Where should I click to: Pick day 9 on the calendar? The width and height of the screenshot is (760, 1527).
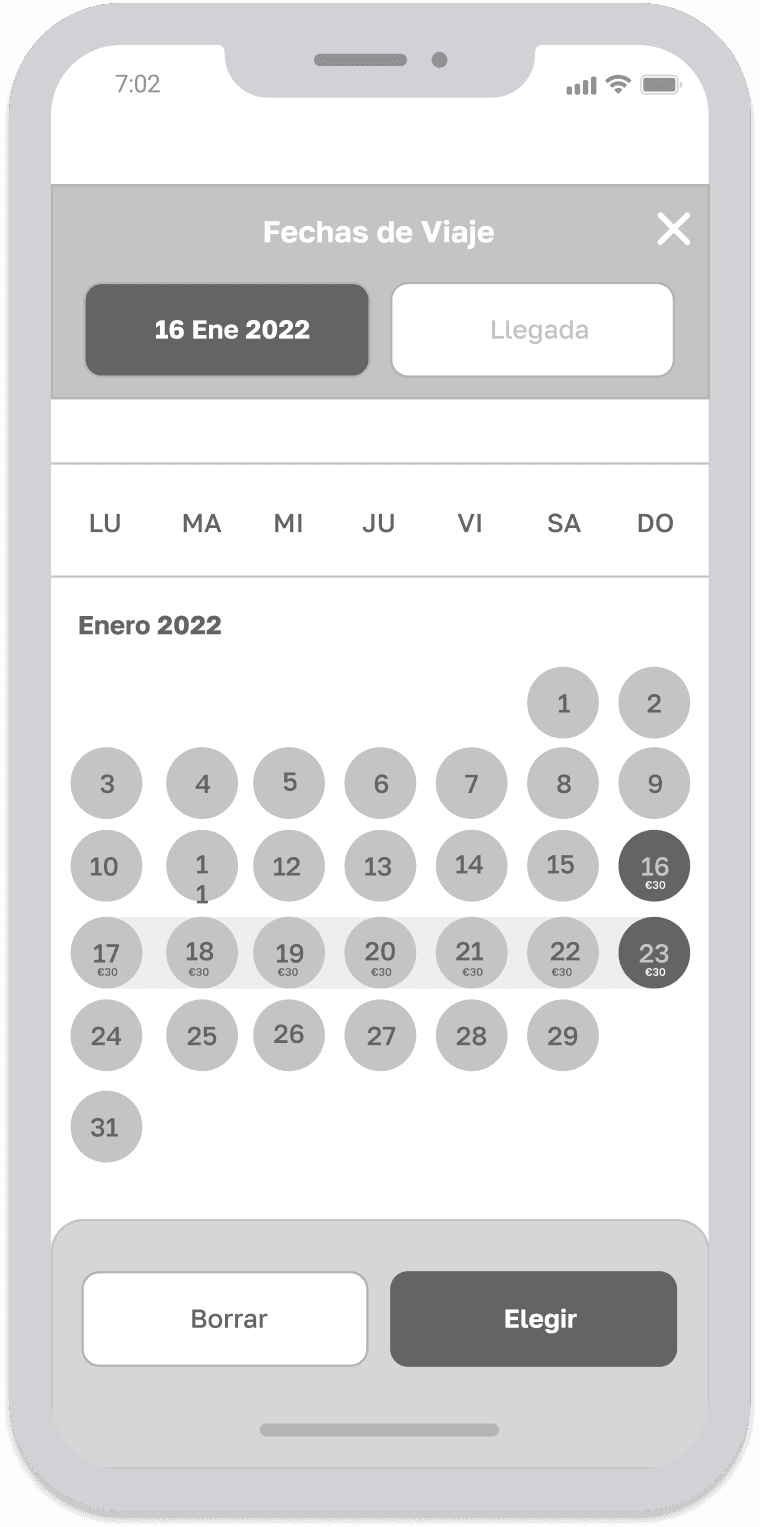pyautogui.click(x=654, y=783)
